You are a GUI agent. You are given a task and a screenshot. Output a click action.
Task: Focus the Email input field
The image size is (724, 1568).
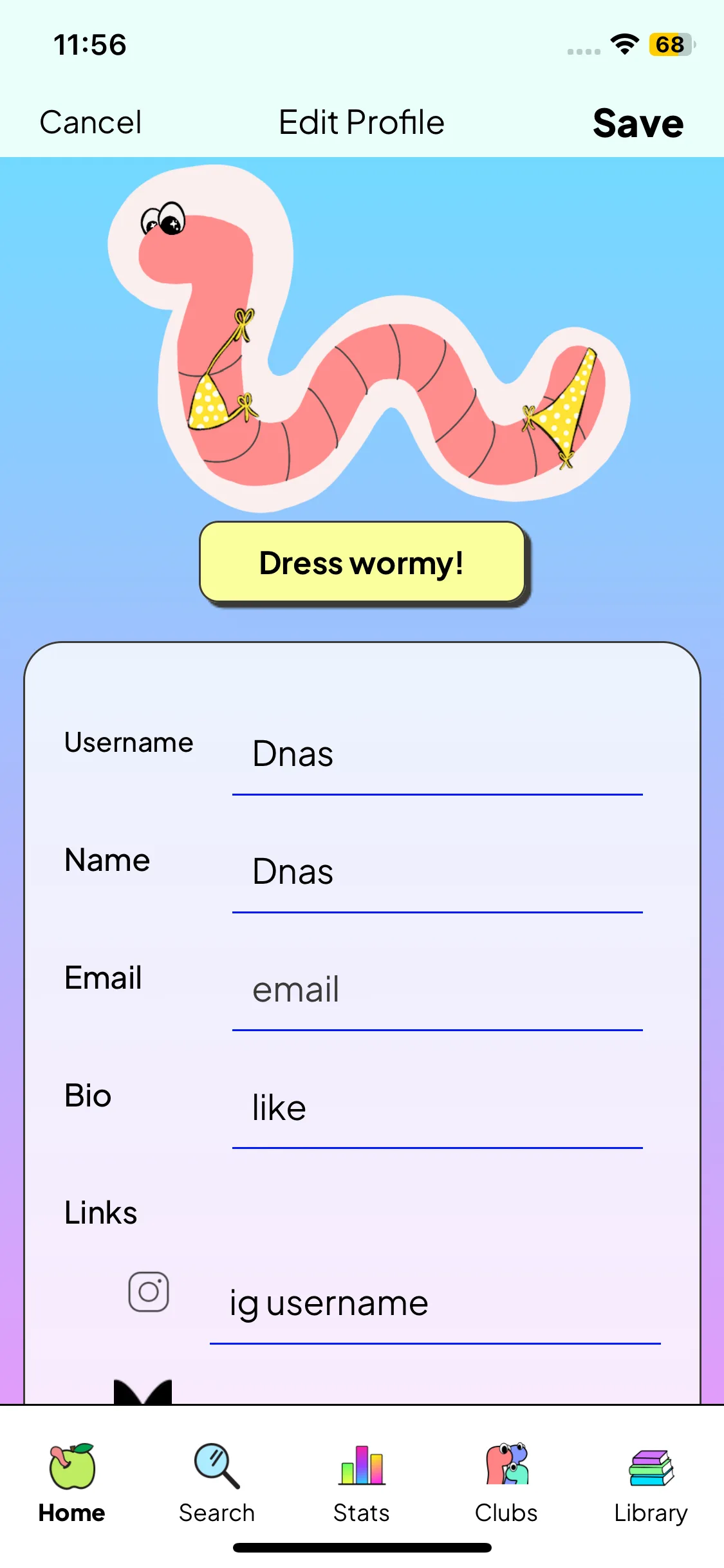click(x=437, y=990)
